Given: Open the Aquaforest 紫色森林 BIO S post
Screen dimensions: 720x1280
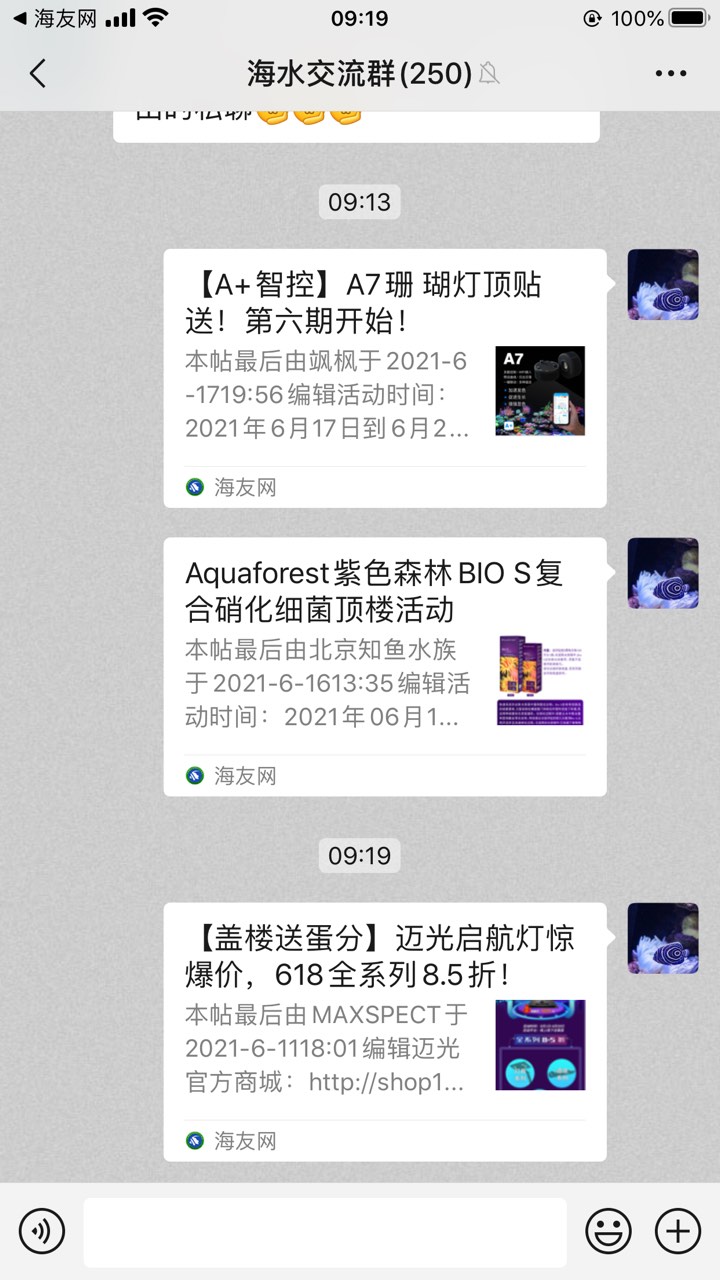Looking at the screenshot, I should click(x=384, y=666).
